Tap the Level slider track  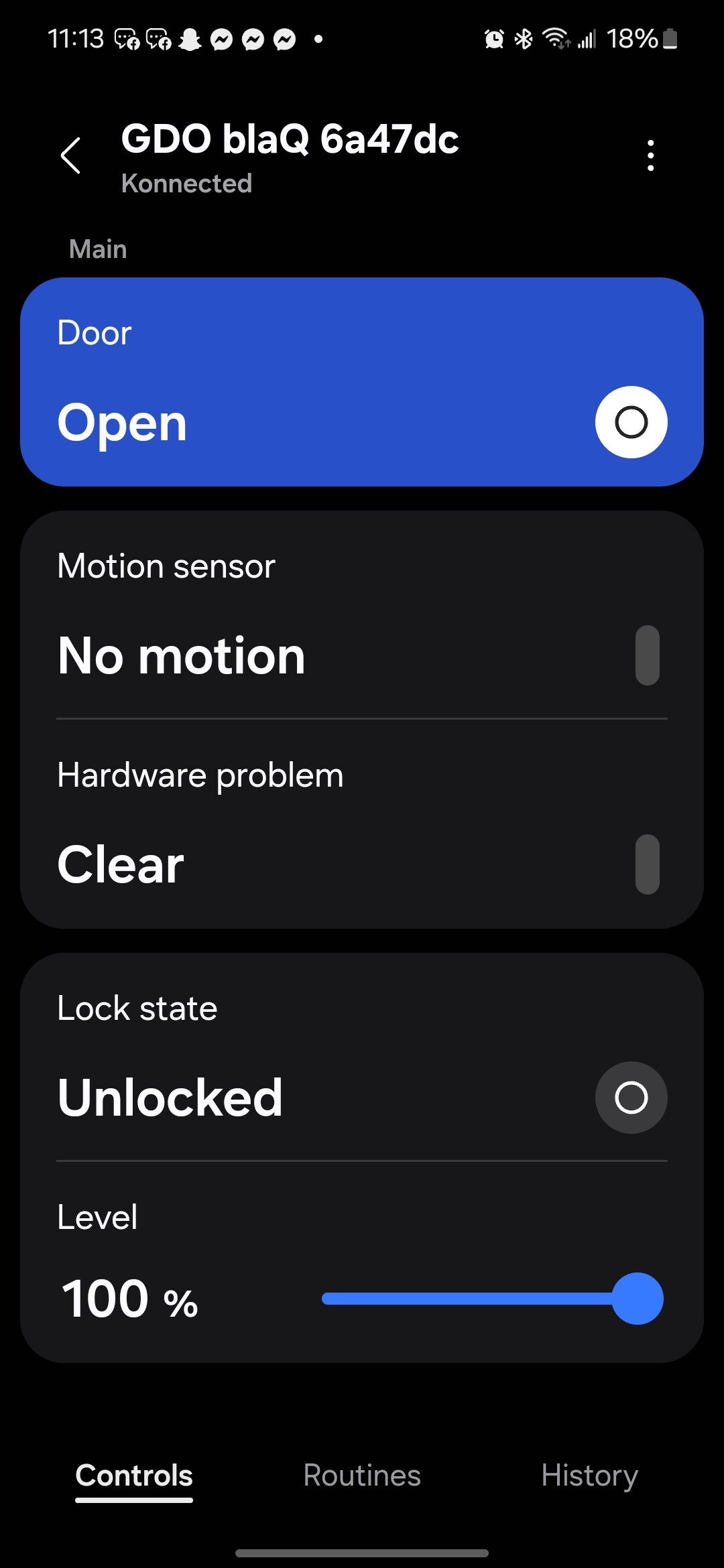click(x=493, y=1299)
